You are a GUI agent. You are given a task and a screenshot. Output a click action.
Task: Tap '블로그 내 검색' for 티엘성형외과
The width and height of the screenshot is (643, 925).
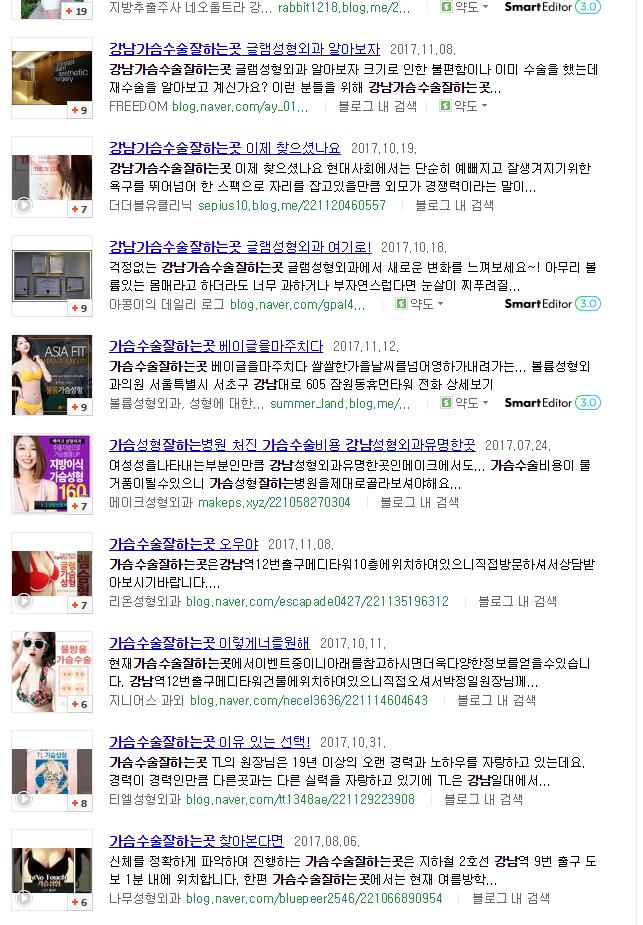click(x=483, y=800)
